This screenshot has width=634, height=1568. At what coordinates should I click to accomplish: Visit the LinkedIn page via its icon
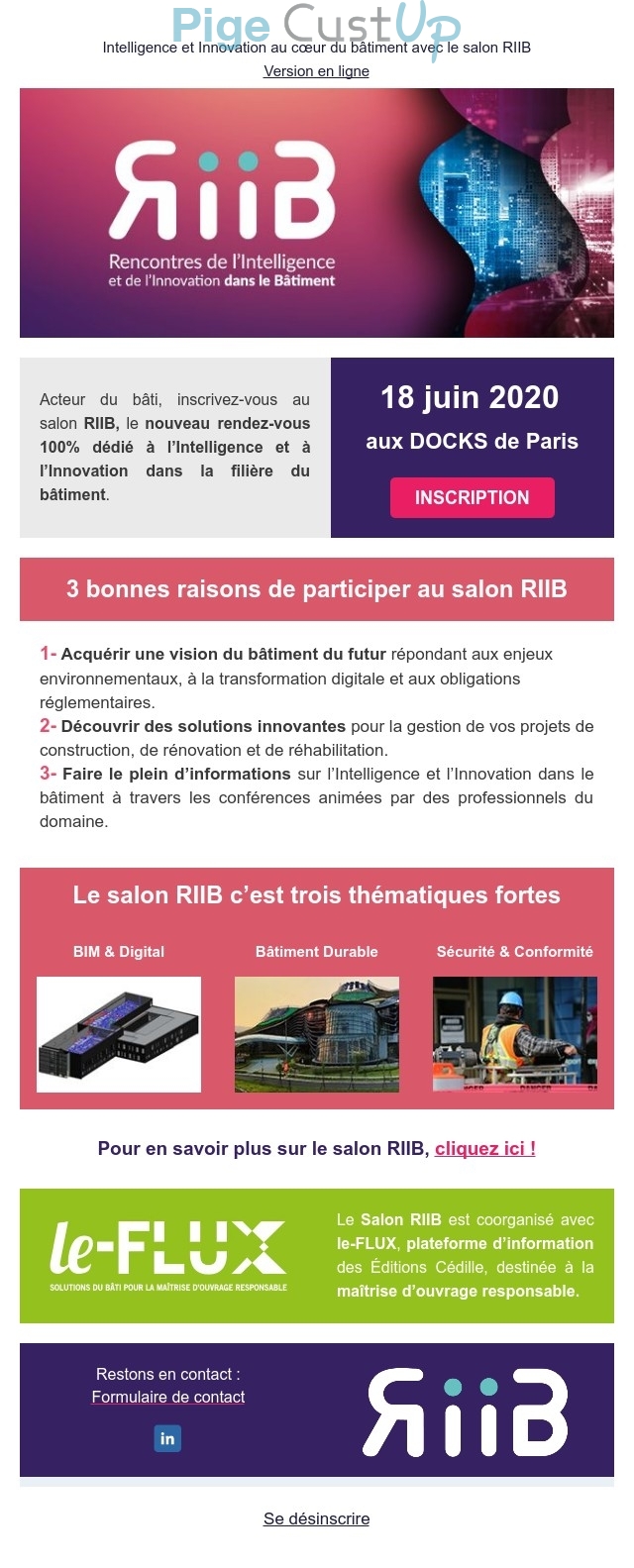tap(167, 1438)
